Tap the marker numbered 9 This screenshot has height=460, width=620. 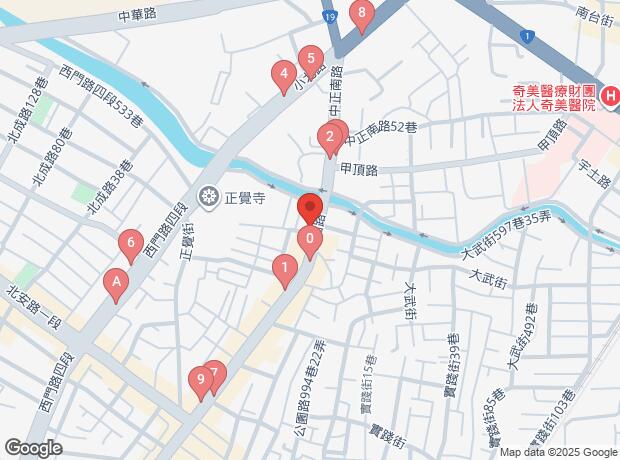pyautogui.click(x=201, y=380)
